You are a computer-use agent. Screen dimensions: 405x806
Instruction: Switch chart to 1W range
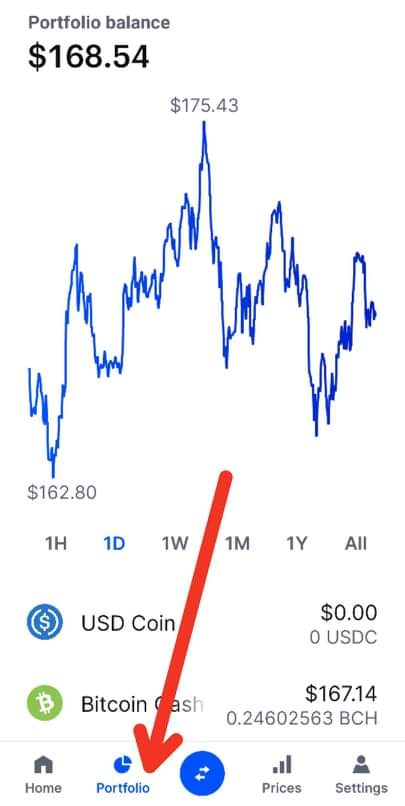175,543
